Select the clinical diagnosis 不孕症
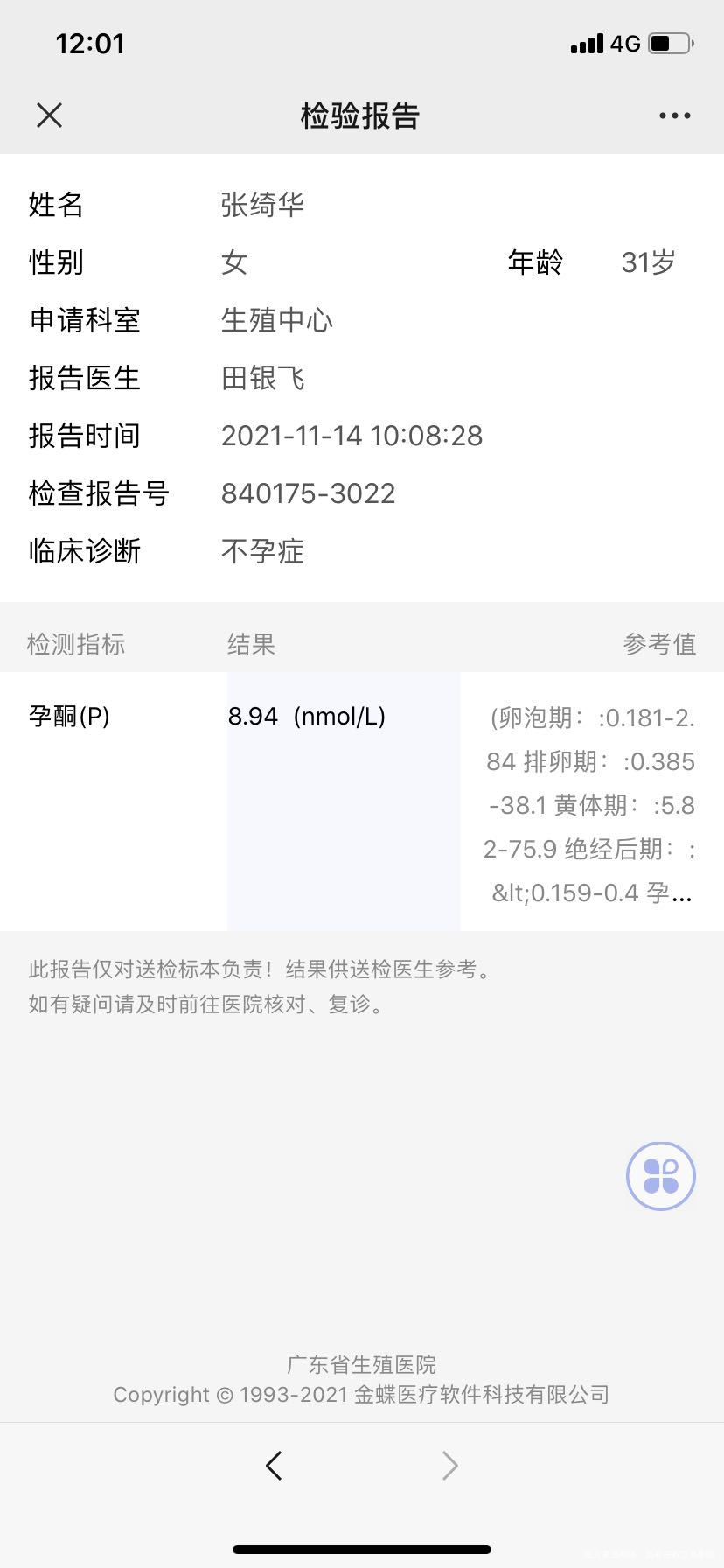The width and height of the screenshot is (724, 1568). click(x=262, y=551)
